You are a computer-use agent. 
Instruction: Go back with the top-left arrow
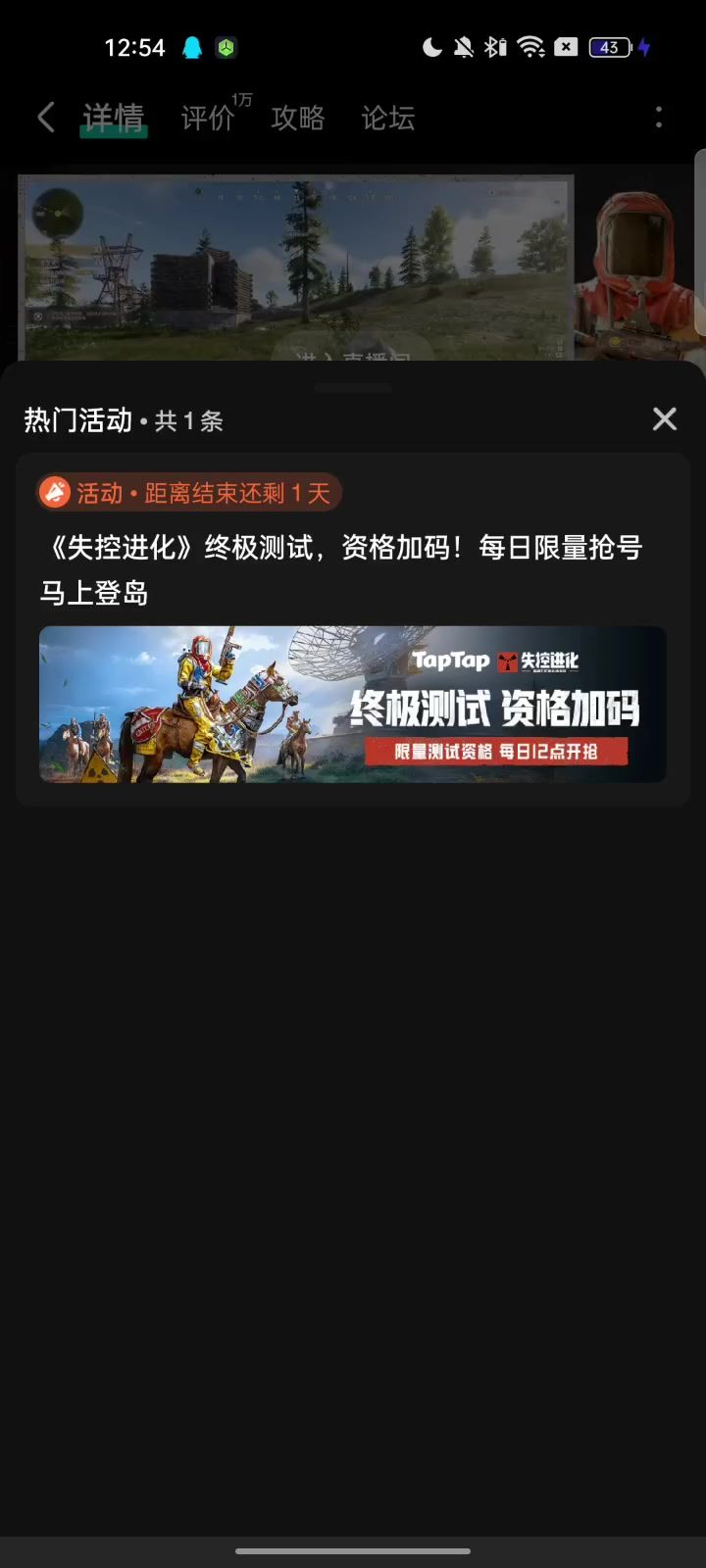click(x=45, y=119)
